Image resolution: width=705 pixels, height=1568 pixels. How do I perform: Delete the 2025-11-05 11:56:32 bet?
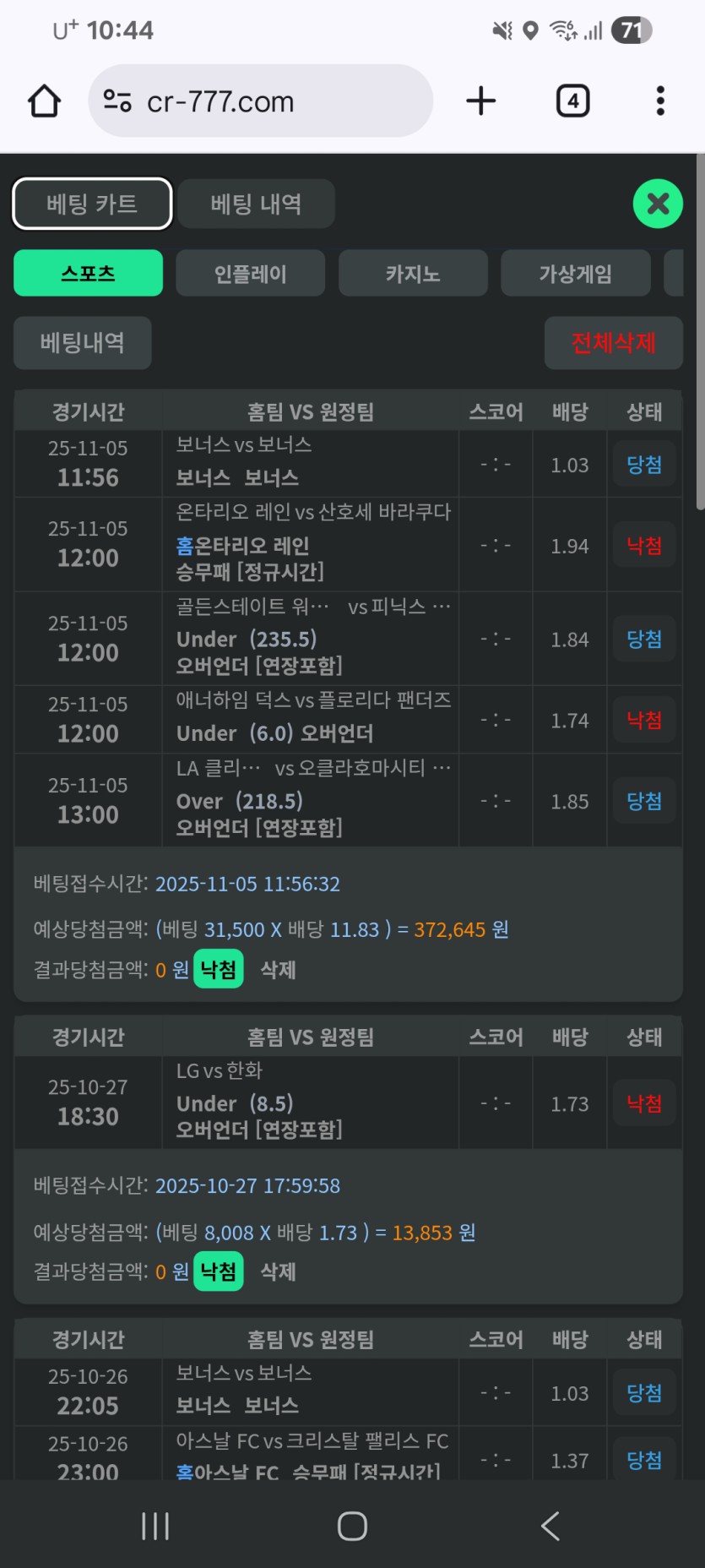[278, 969]
